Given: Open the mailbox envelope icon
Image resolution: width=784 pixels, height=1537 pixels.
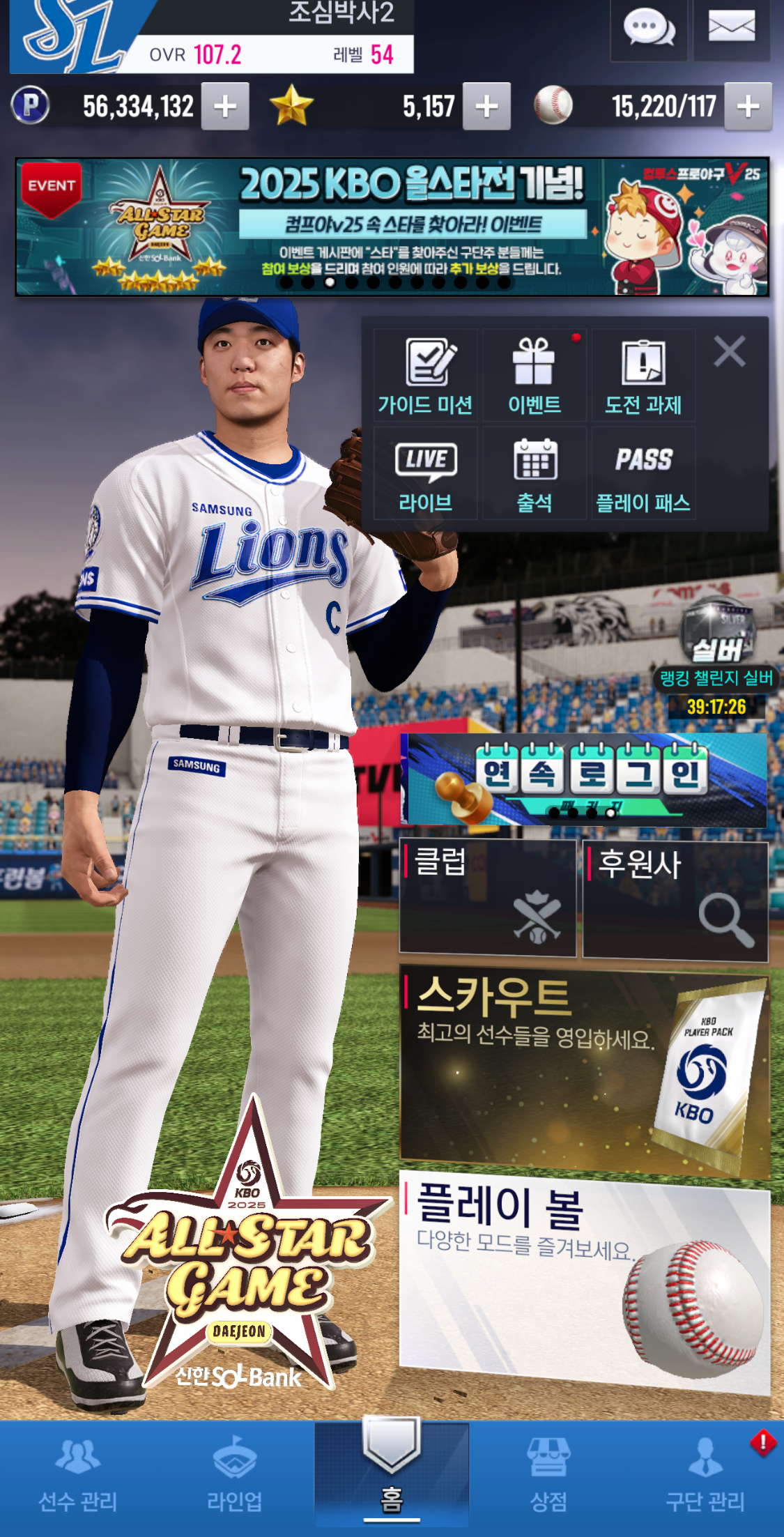Looking at the screenshot, I should [x=731, y=29].
